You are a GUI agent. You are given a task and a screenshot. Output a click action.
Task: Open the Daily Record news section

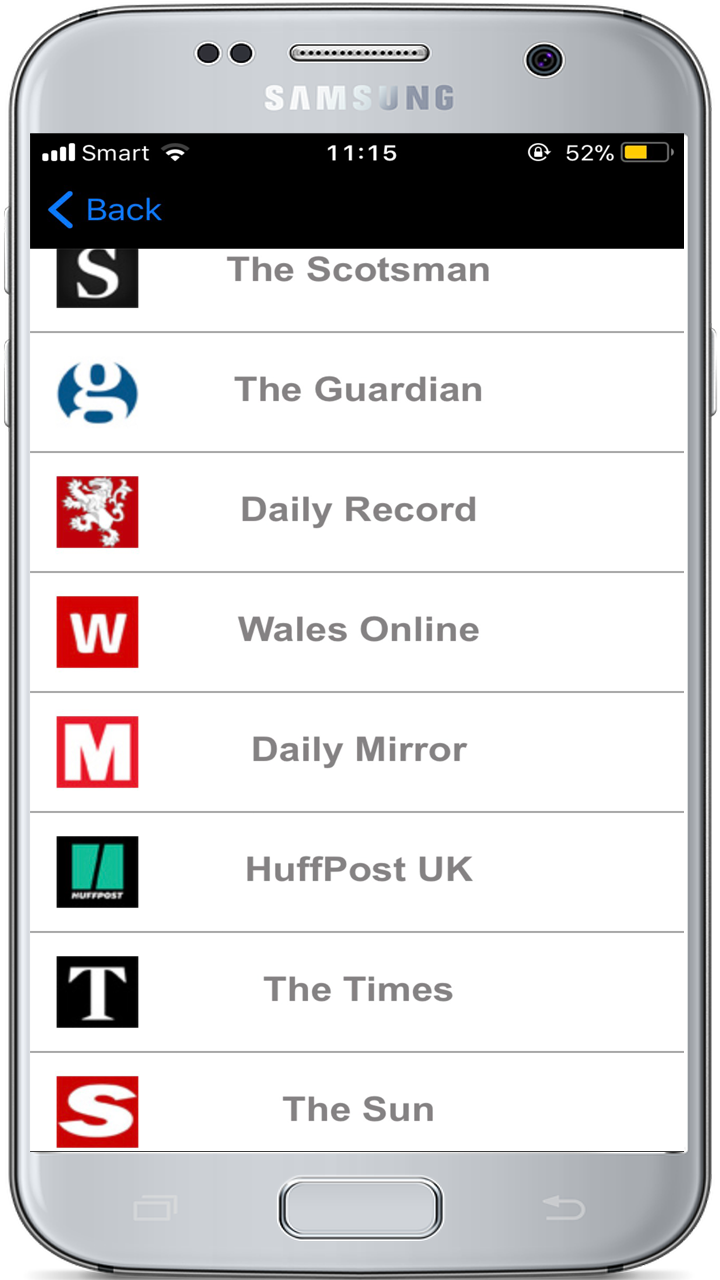(358, 510)
